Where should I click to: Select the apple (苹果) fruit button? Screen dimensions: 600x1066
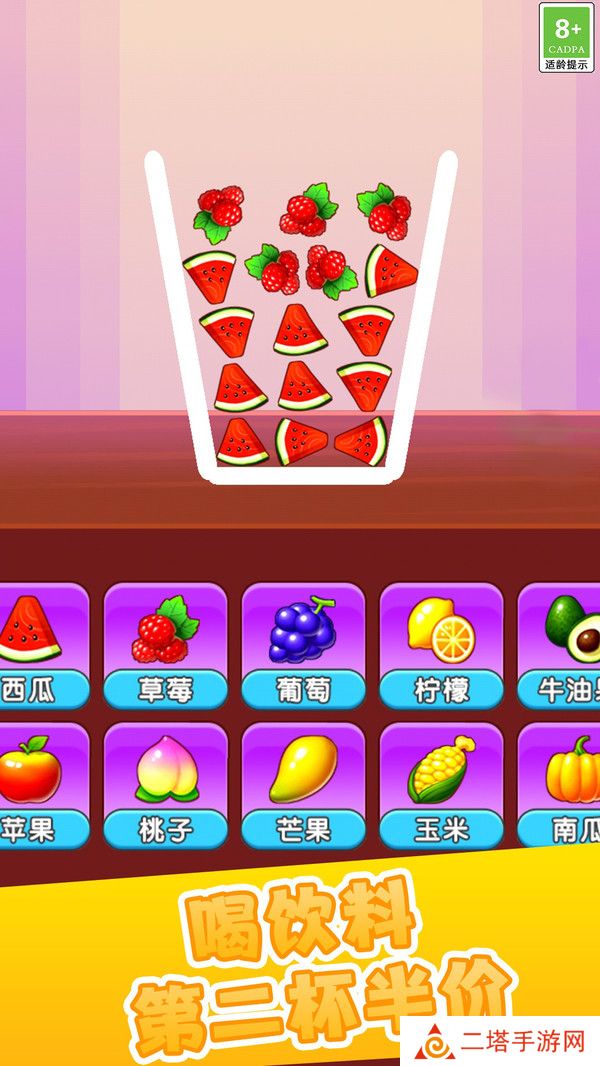[38, 785]
